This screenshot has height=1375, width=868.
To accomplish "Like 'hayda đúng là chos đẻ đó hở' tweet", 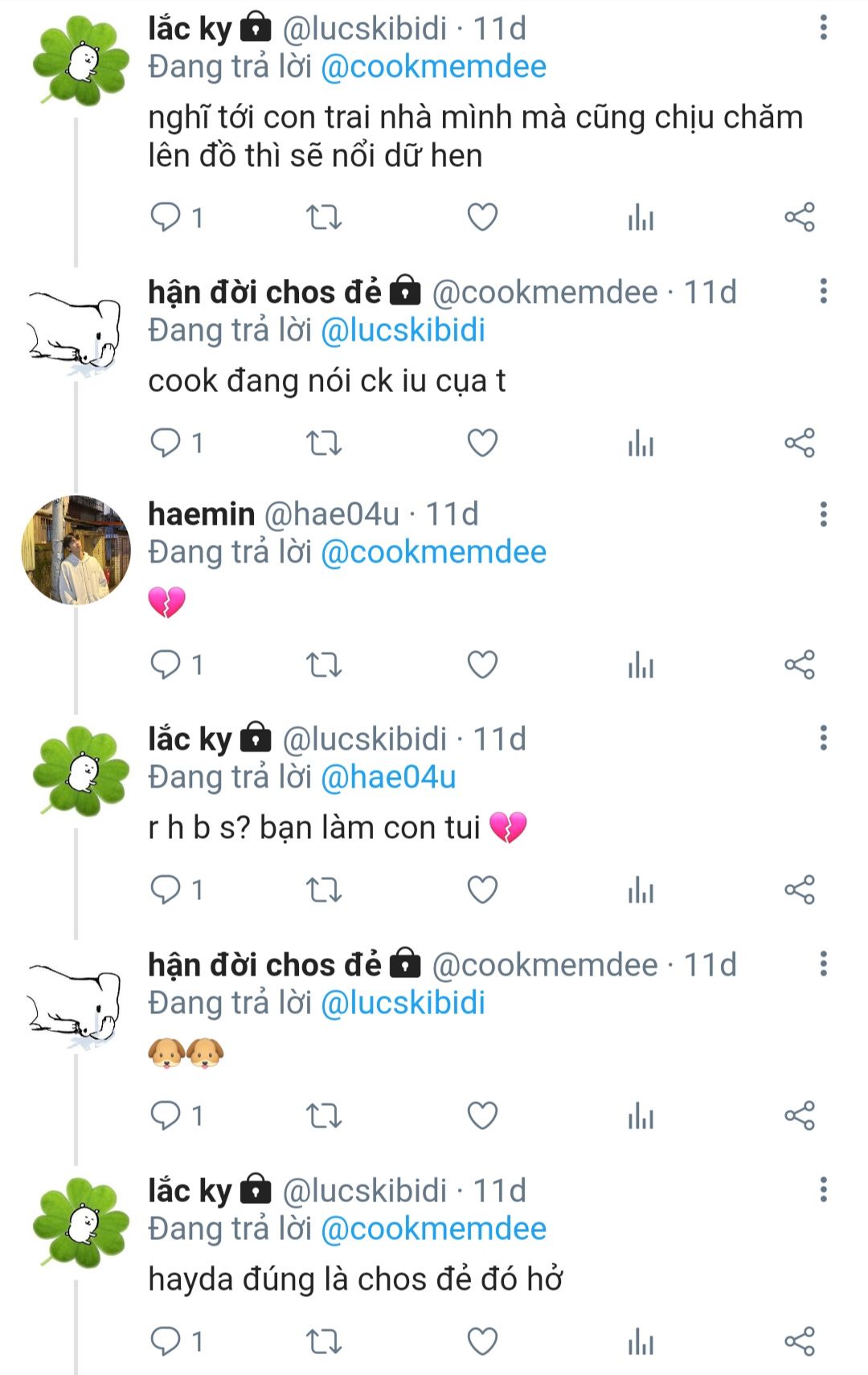I will click(x=482, y=1341).
